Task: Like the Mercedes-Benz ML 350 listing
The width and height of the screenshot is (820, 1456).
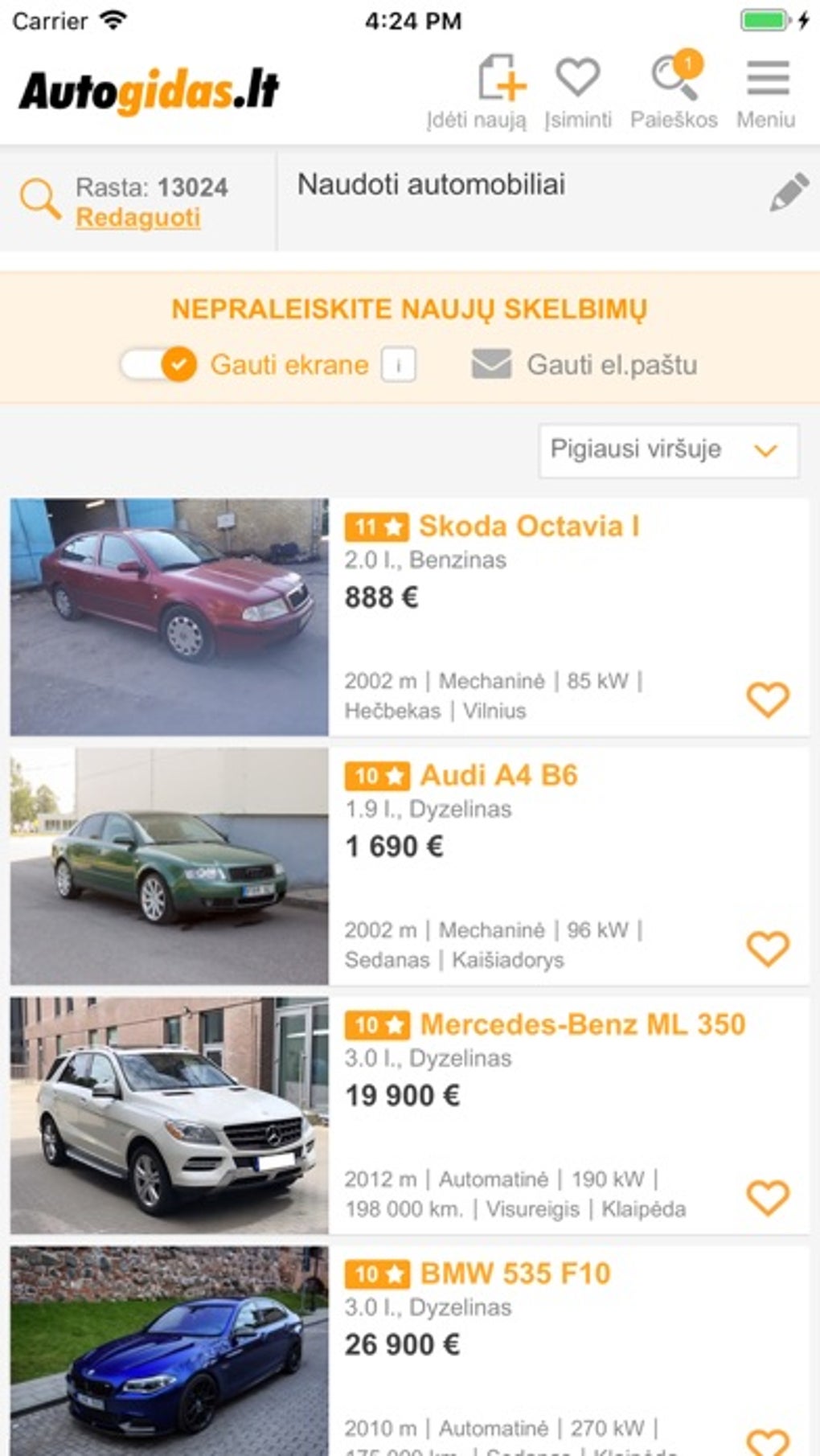Action: 768,1197
